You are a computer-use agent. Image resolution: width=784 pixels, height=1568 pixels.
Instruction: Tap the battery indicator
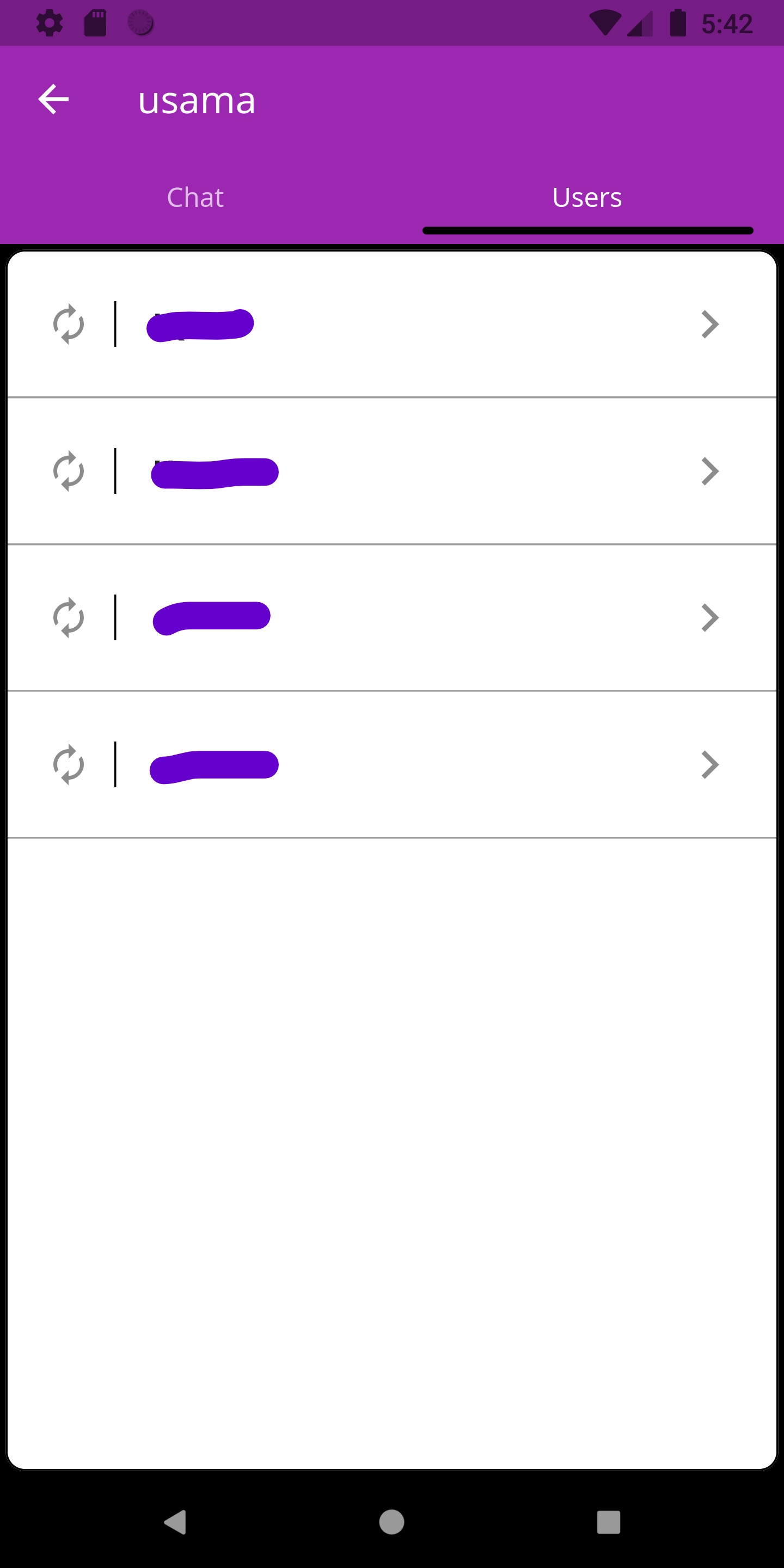tap(677, 22)
